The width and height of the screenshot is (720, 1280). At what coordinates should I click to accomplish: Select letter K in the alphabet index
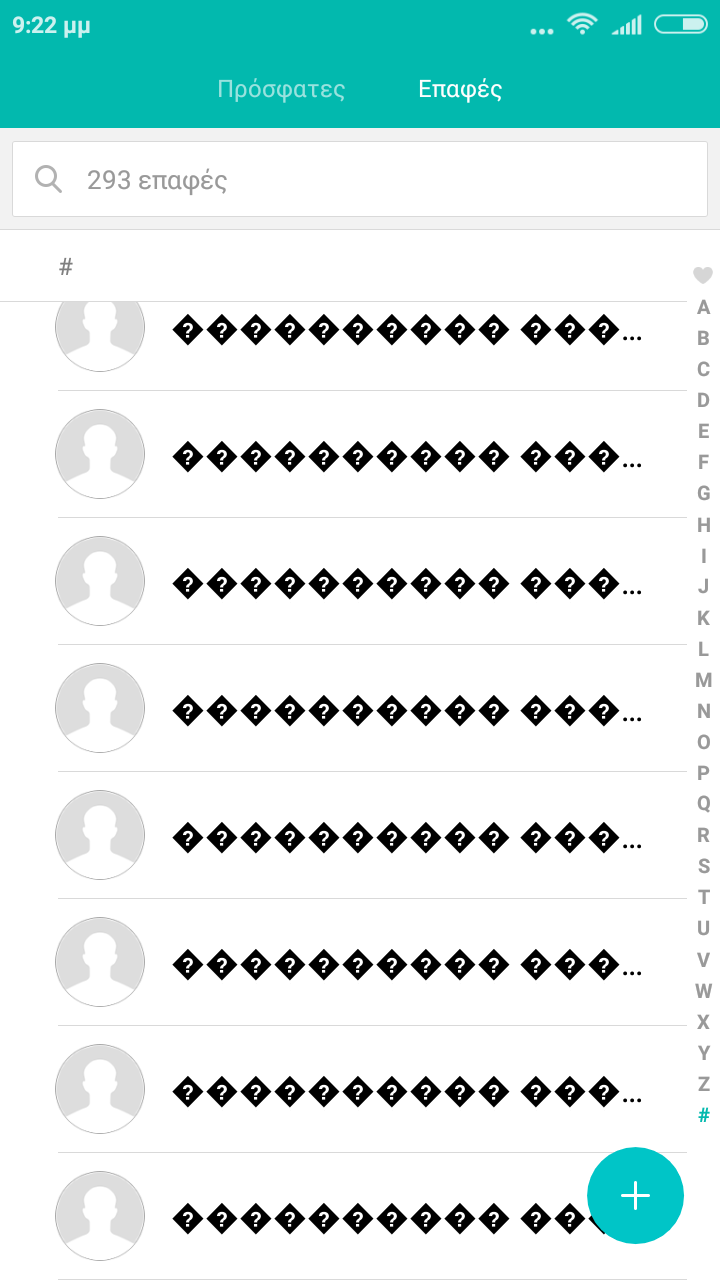tap(703, 618)
